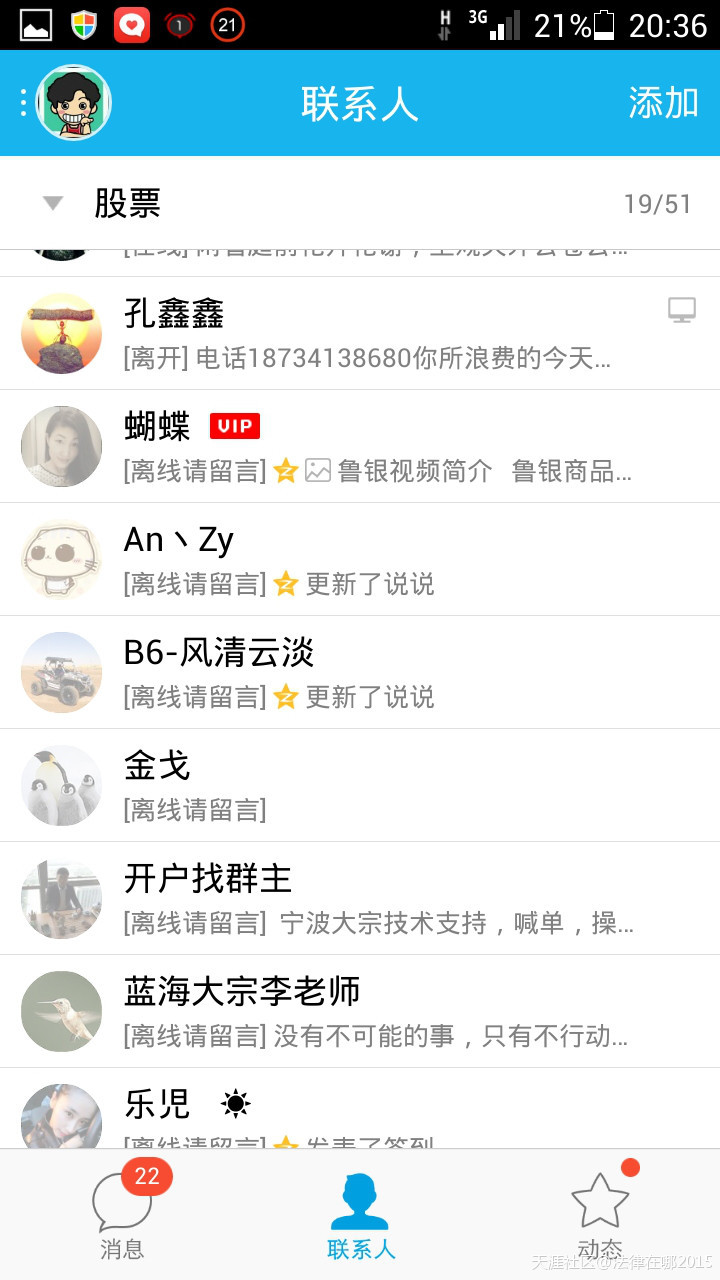Screen dimensions: 720x1280
Task: Click the 19/51 group count
Action: (x=656, y=201)
